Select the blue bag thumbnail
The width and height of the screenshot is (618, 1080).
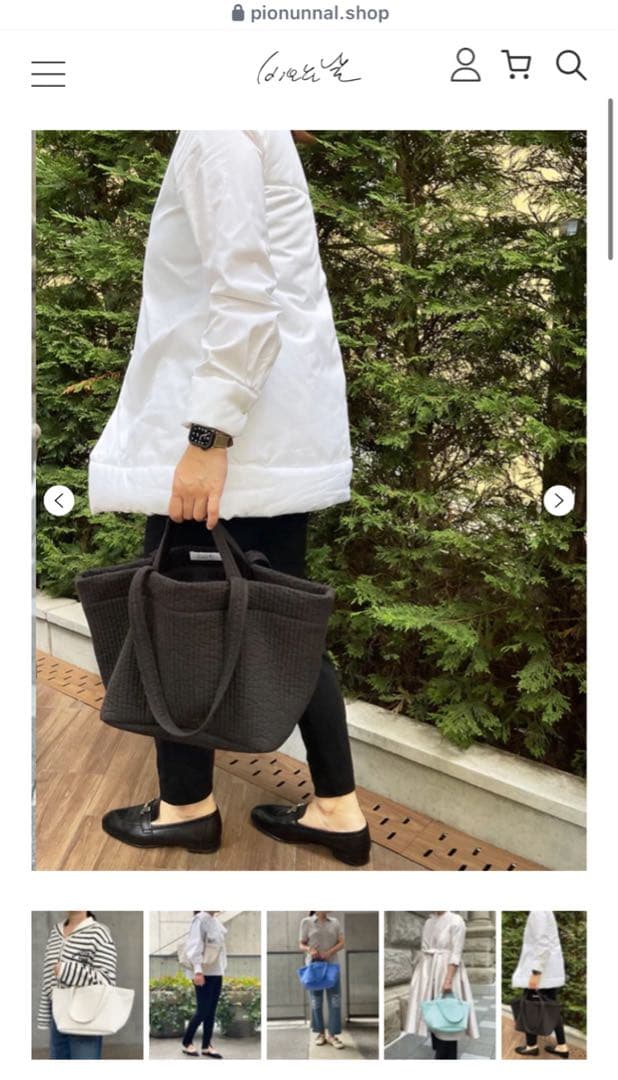click(322, 984)
